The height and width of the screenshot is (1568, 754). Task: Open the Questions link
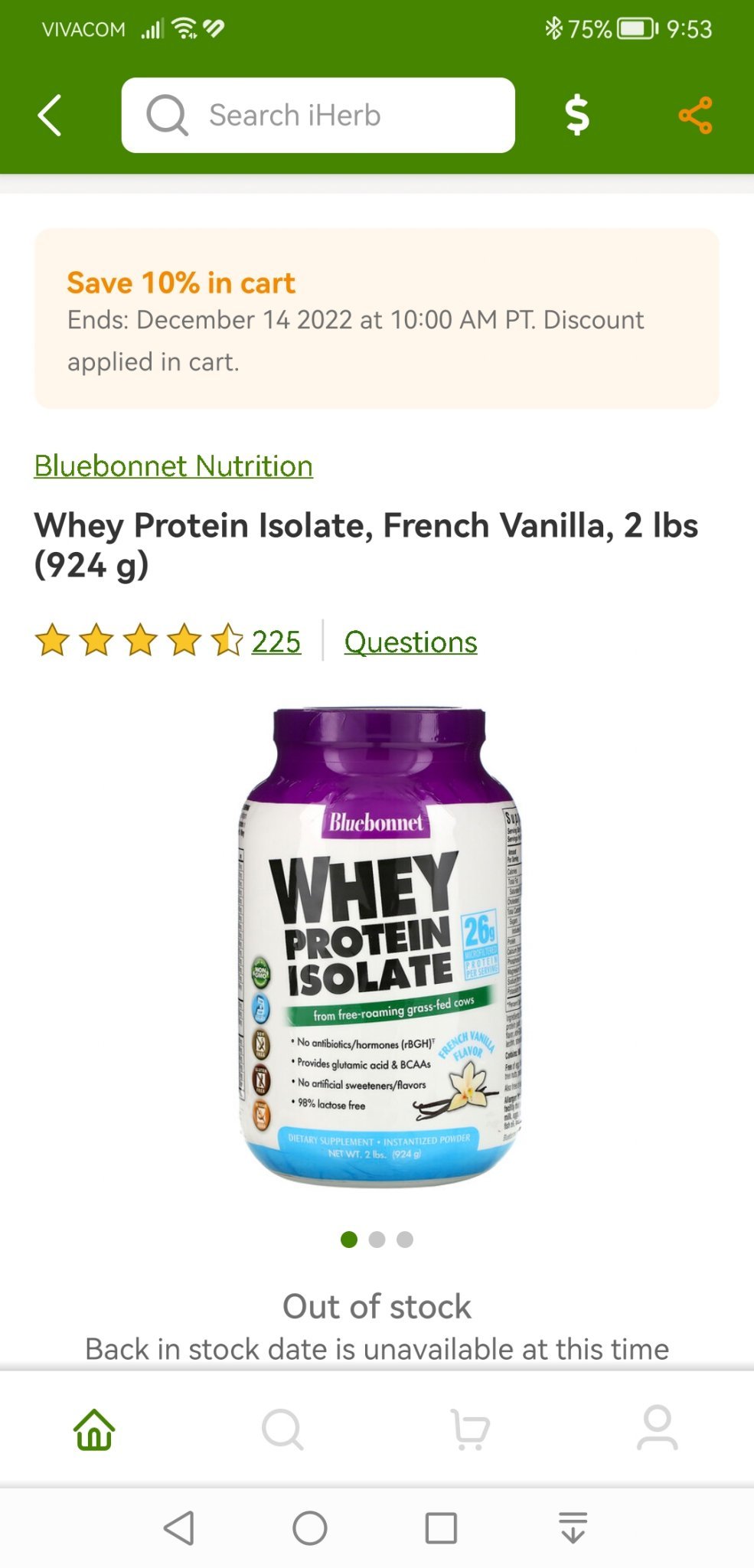(410, 642)
